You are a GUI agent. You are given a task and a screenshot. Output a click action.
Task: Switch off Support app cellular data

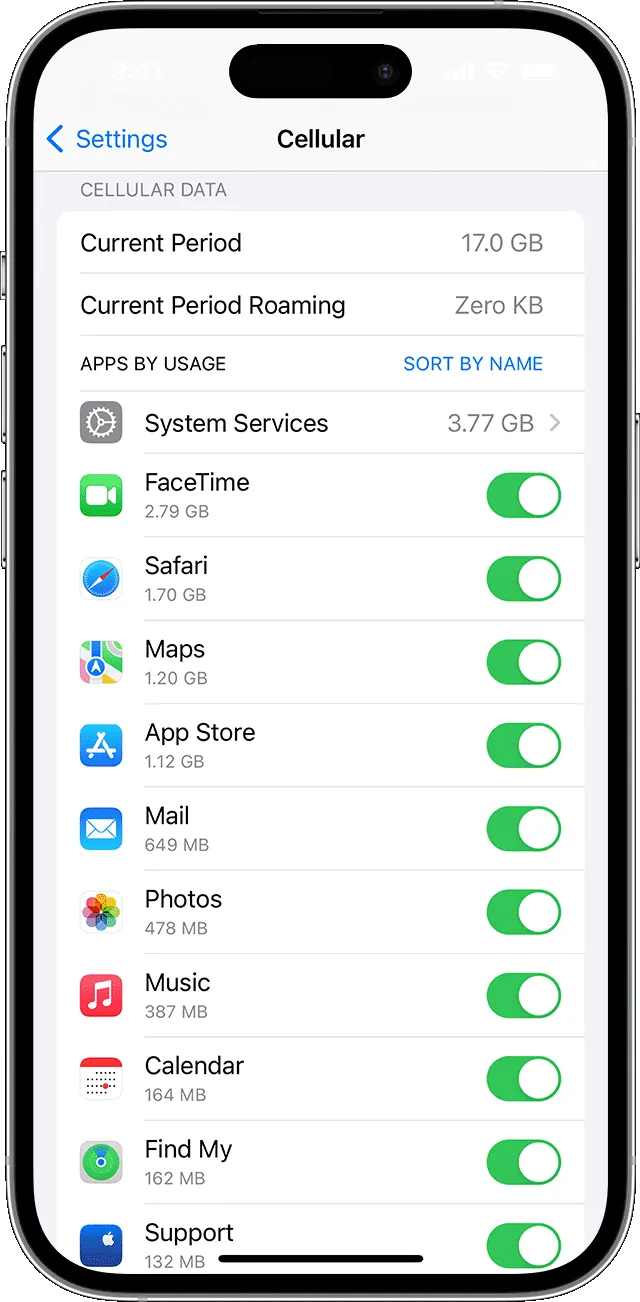[523, 1244]
